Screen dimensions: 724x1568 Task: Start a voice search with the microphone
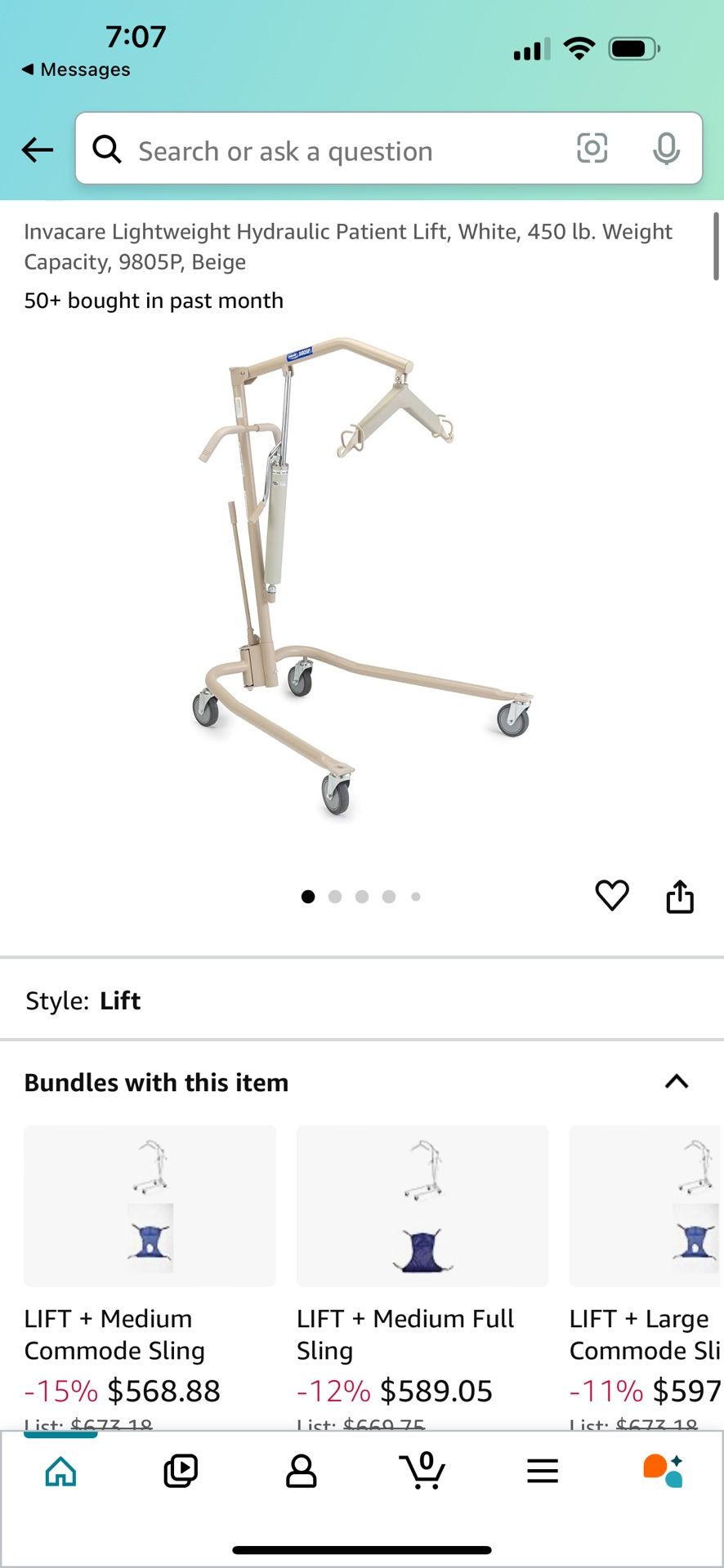pyautogui.click(x=668, y=149)
